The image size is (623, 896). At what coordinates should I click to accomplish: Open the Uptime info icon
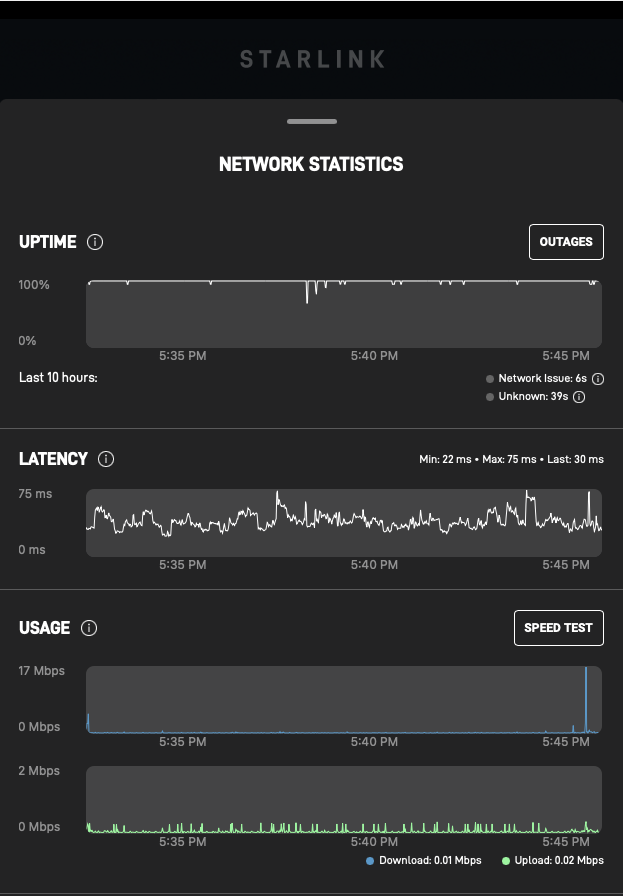coord(96,242)
